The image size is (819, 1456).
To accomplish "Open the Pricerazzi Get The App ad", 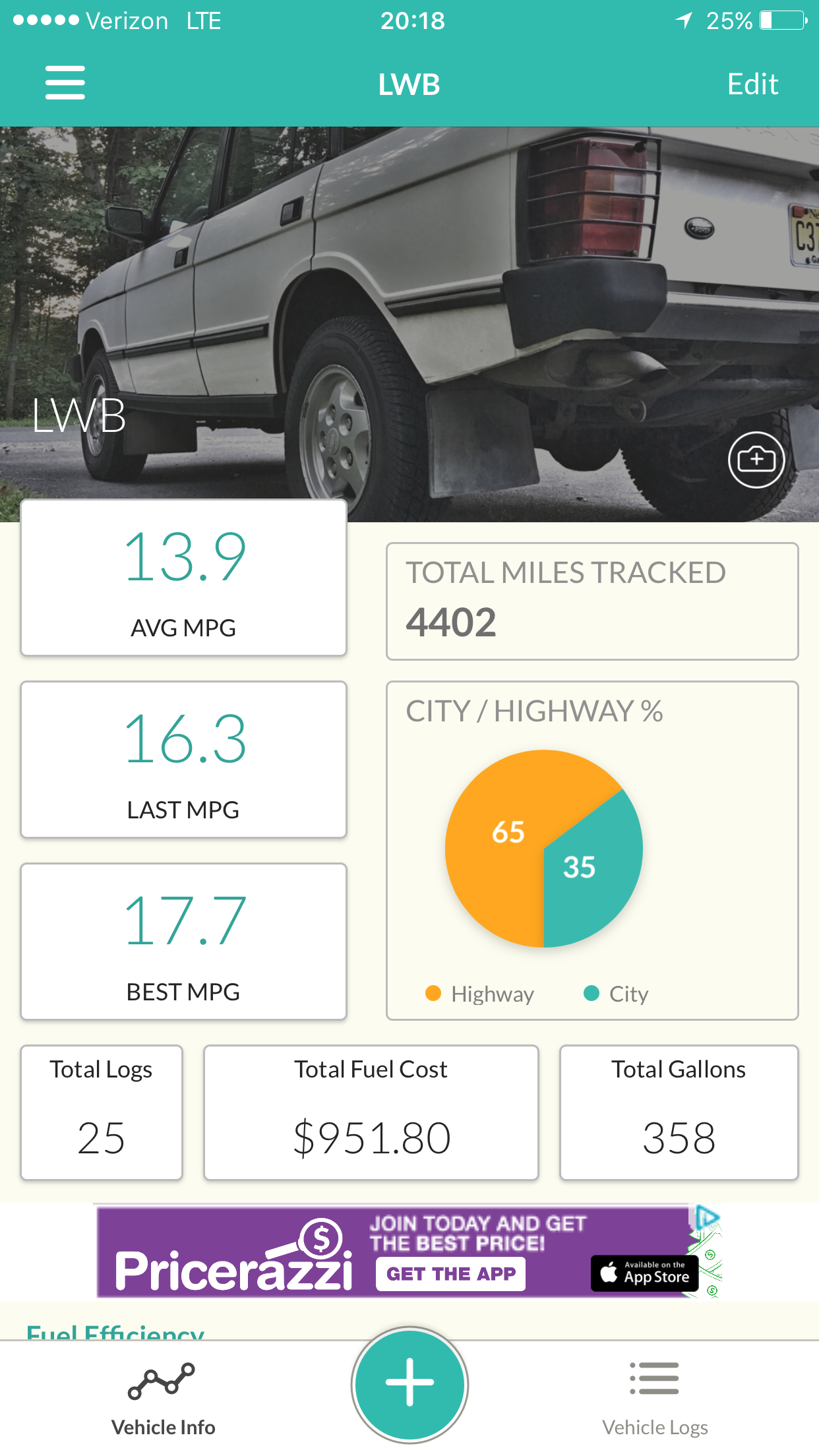I will tap(450, 1274).
